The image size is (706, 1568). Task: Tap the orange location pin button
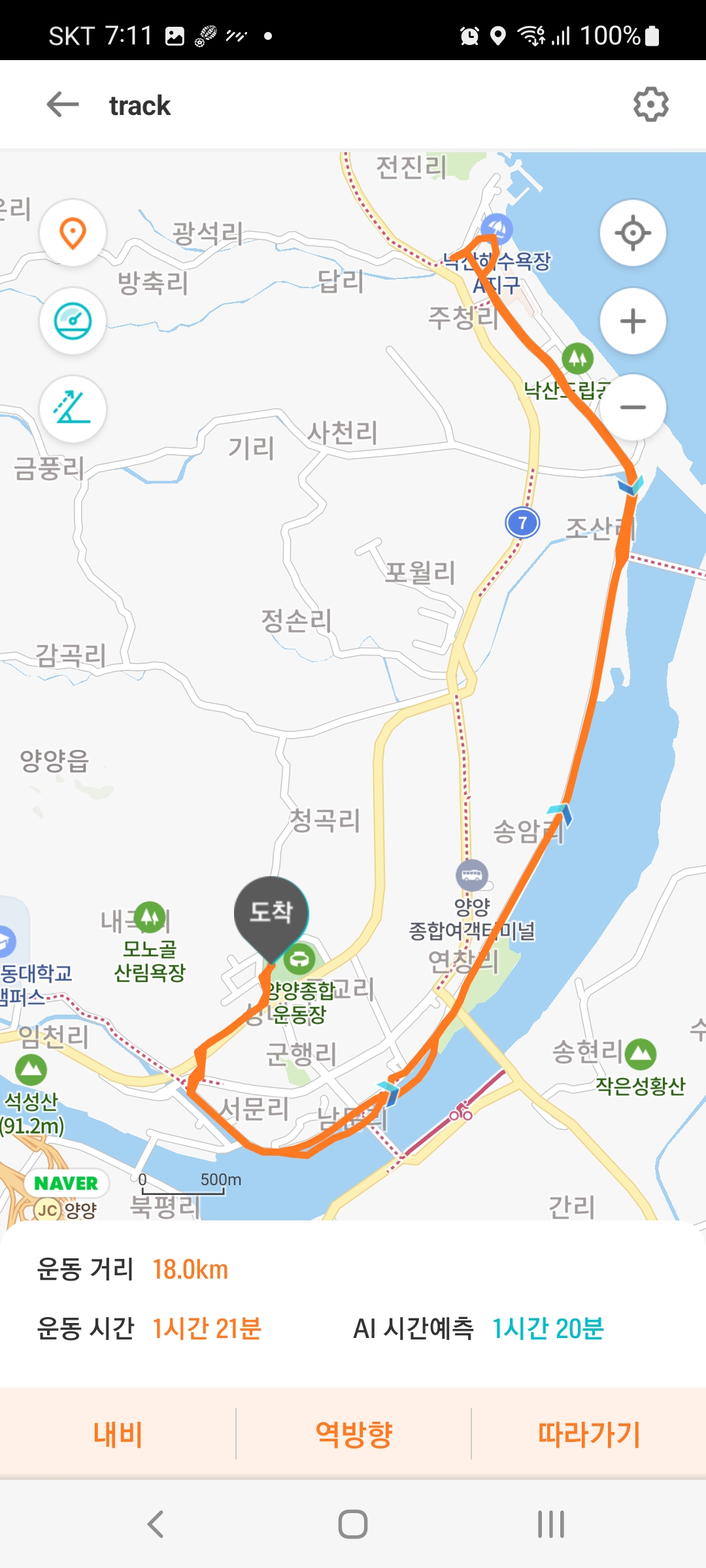73,233
